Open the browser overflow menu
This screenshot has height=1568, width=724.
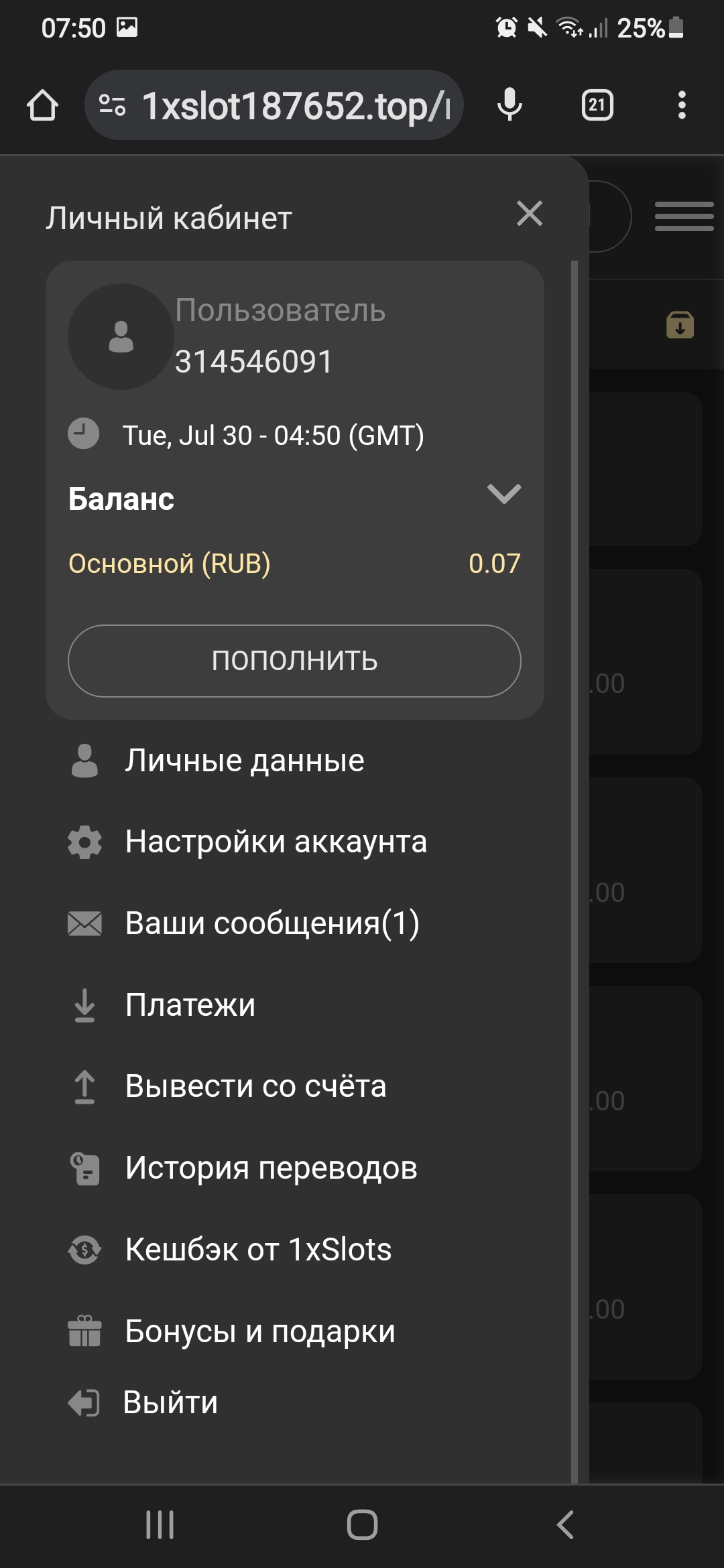pyautogui.click(x=682, y=105)
